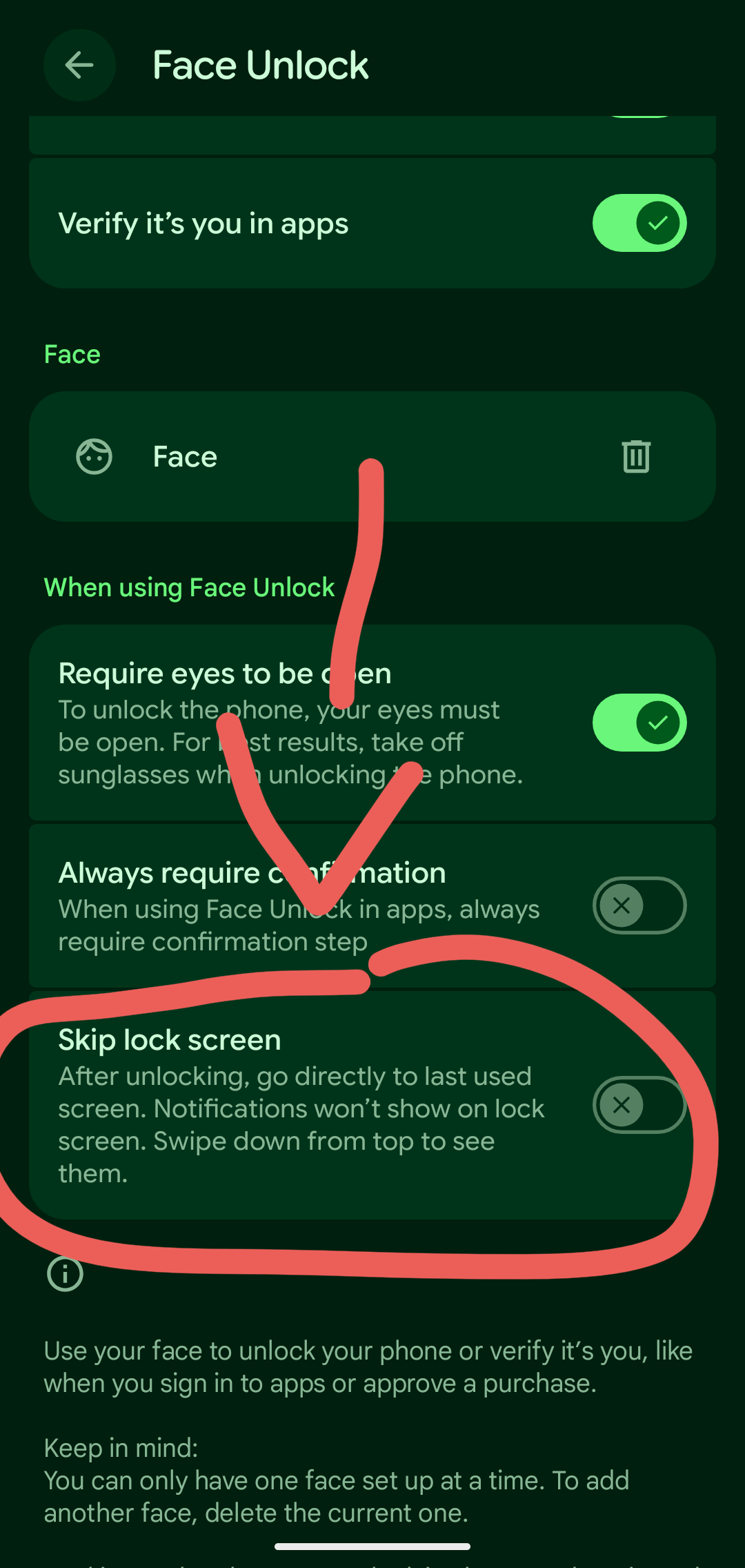Enable Always require confirmation
The width and height of the screenshot is (745, 1568).
639,905
